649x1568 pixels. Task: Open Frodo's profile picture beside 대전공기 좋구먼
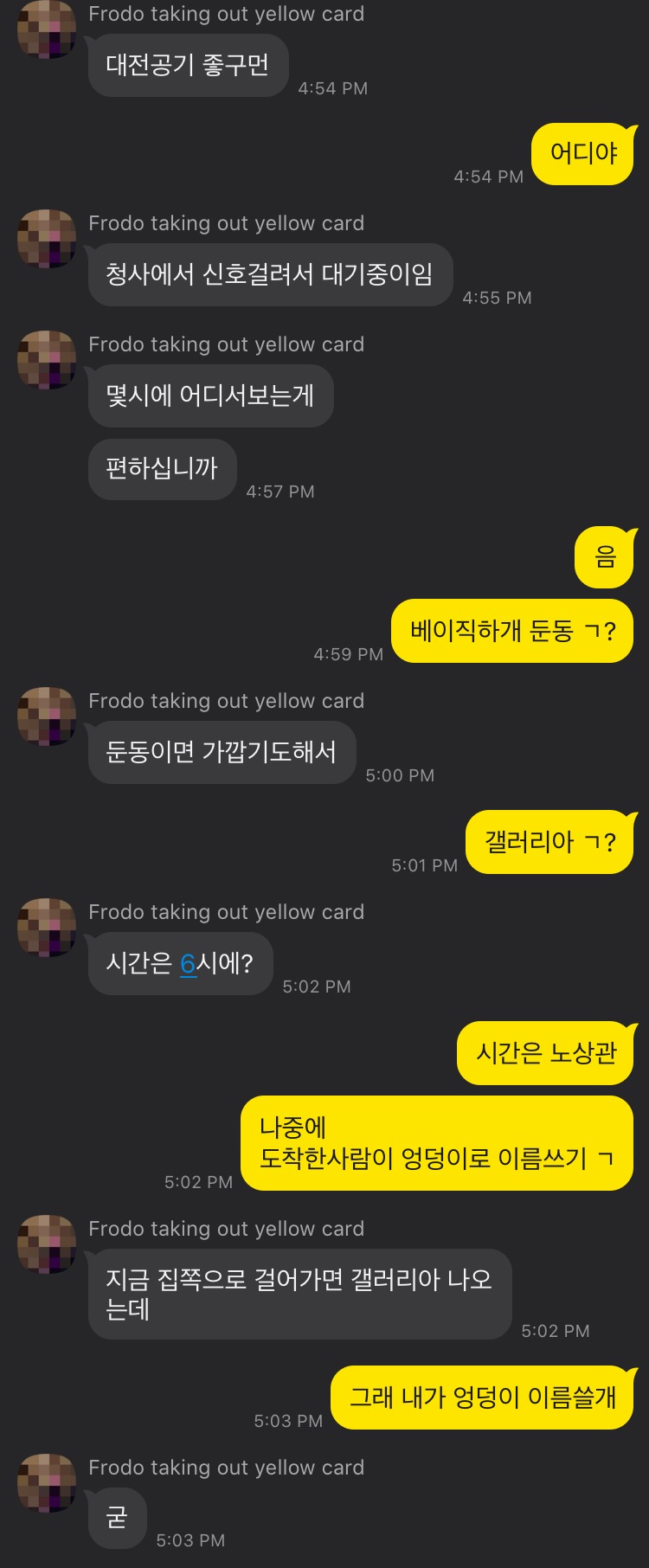[x=47, y=29]
